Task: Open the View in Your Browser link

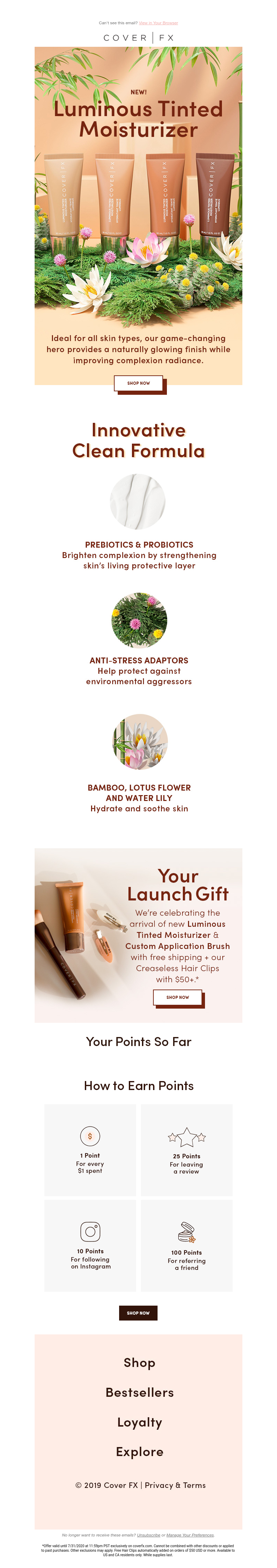Action: [x=158, y=23]
